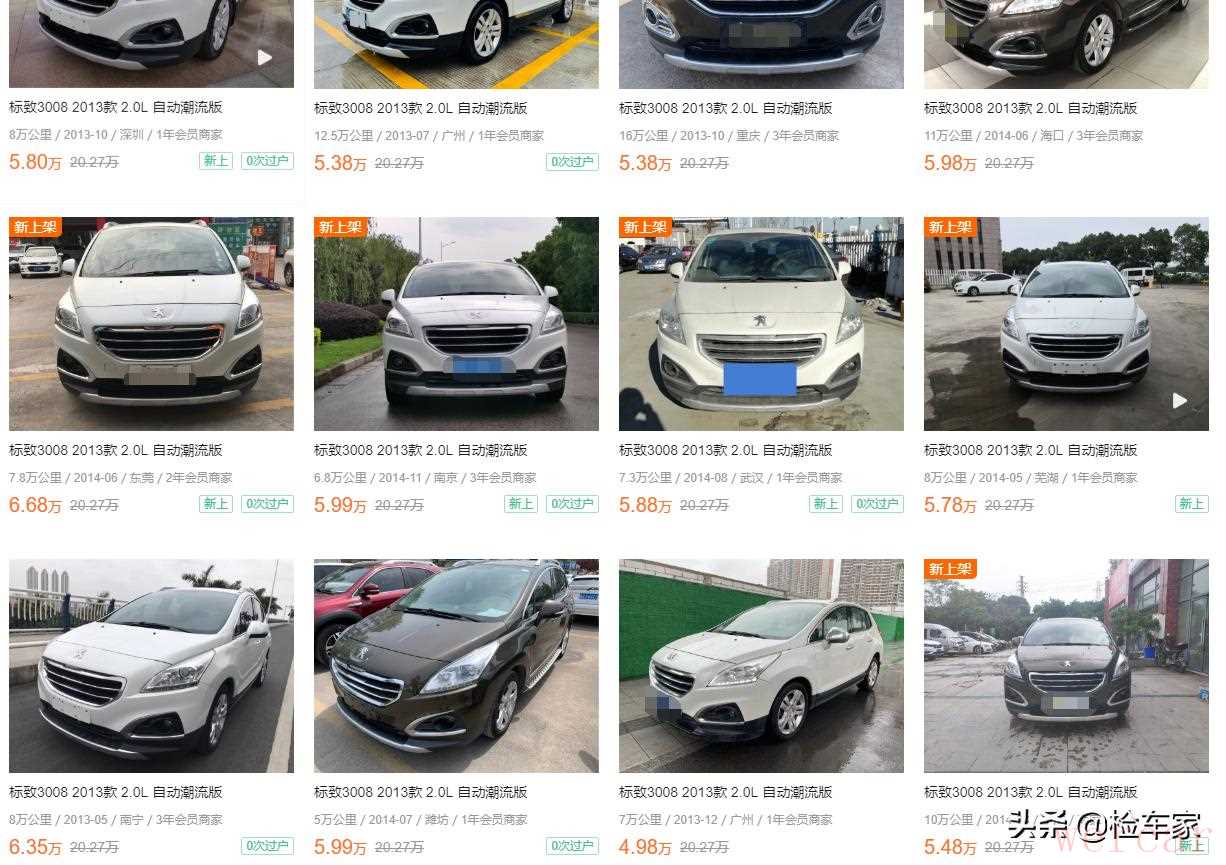Open the Weifang 5万公里 brown car listing
This screenshot has width=1226, height=865.
click(x=420, y=792)
